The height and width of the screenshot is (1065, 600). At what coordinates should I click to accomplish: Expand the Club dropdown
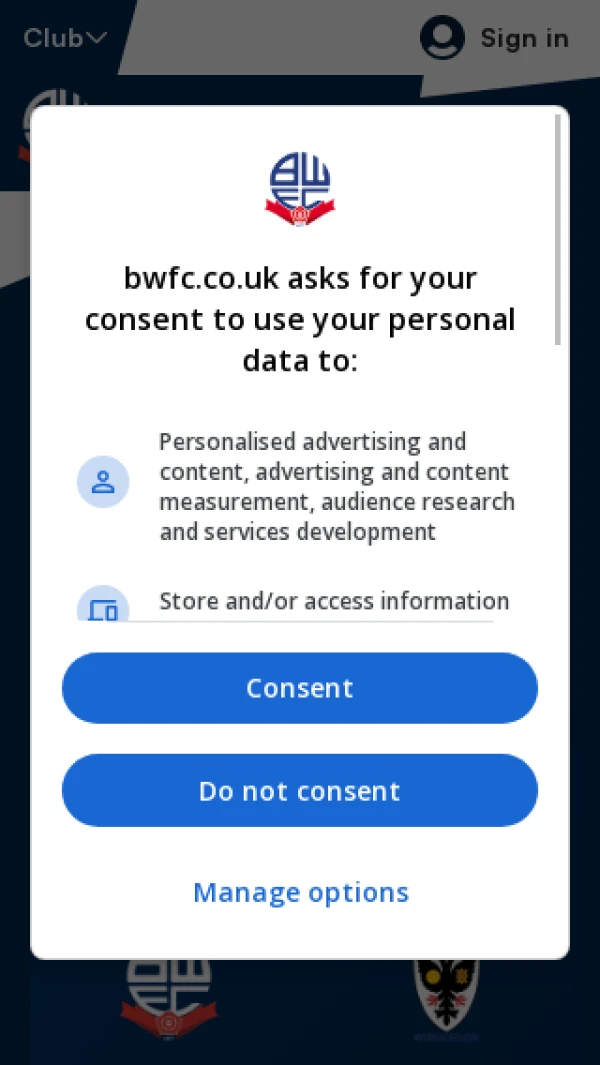(x=64, y=38)
